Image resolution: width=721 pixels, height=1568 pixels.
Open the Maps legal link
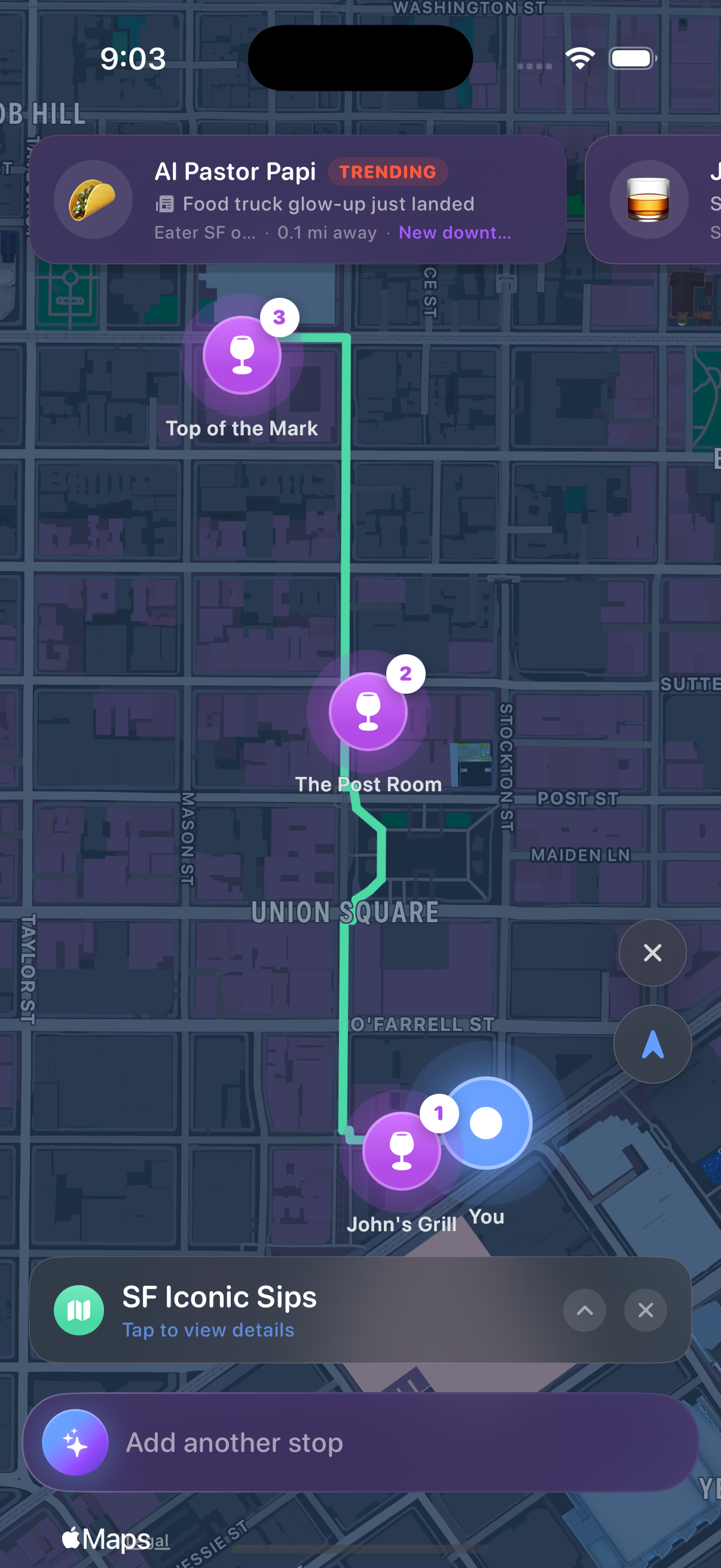pyautogui.click(x=160, y=1540)
